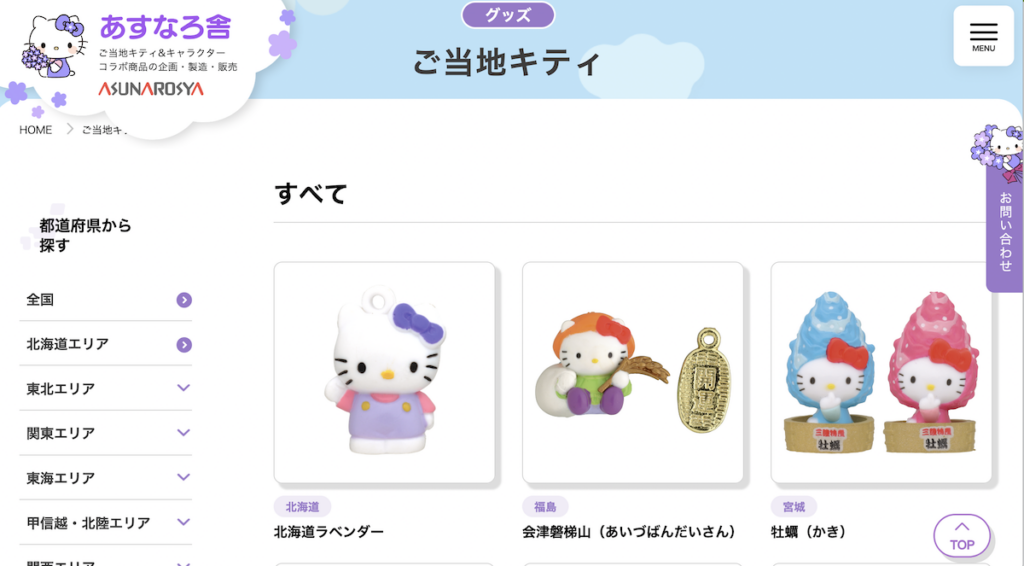Expand the 関東エリア list
1024x566 pixels.
[105, 433]
